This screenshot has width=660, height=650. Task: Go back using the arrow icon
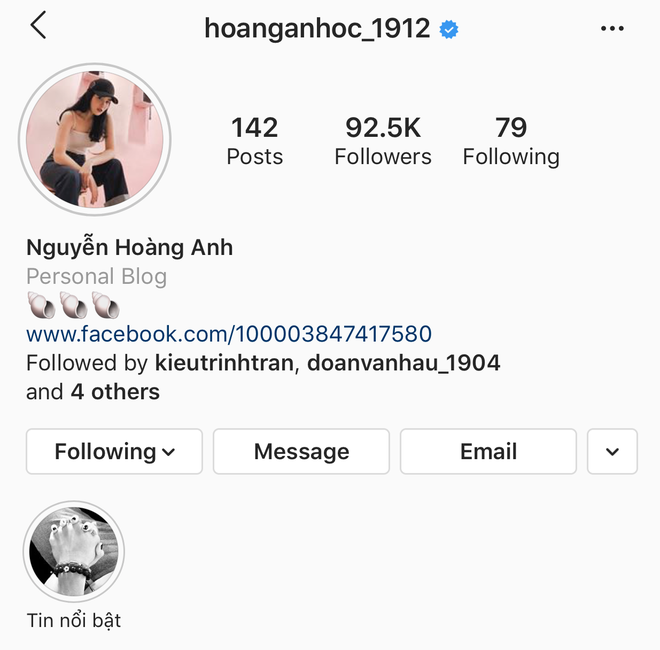(38, 26)
